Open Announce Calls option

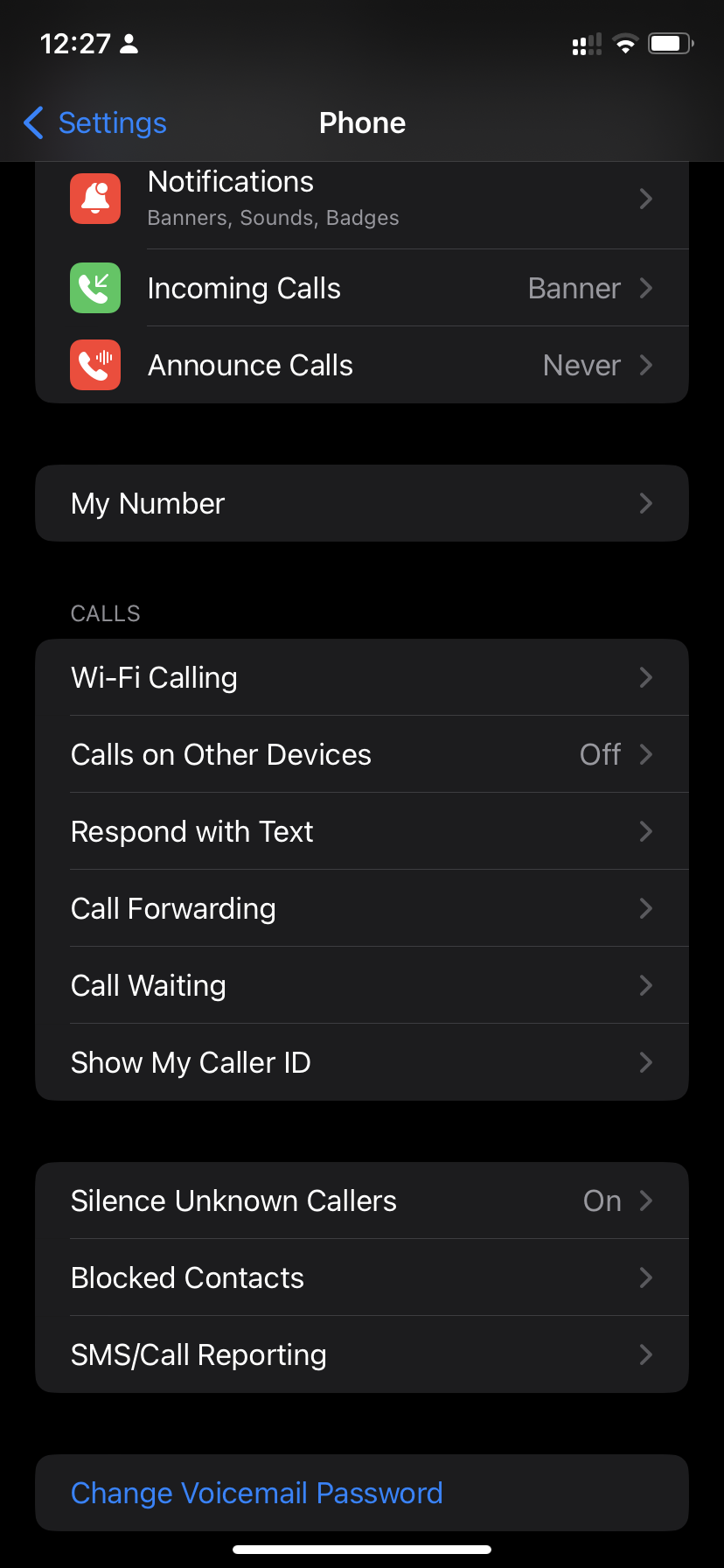pos(362,365)
